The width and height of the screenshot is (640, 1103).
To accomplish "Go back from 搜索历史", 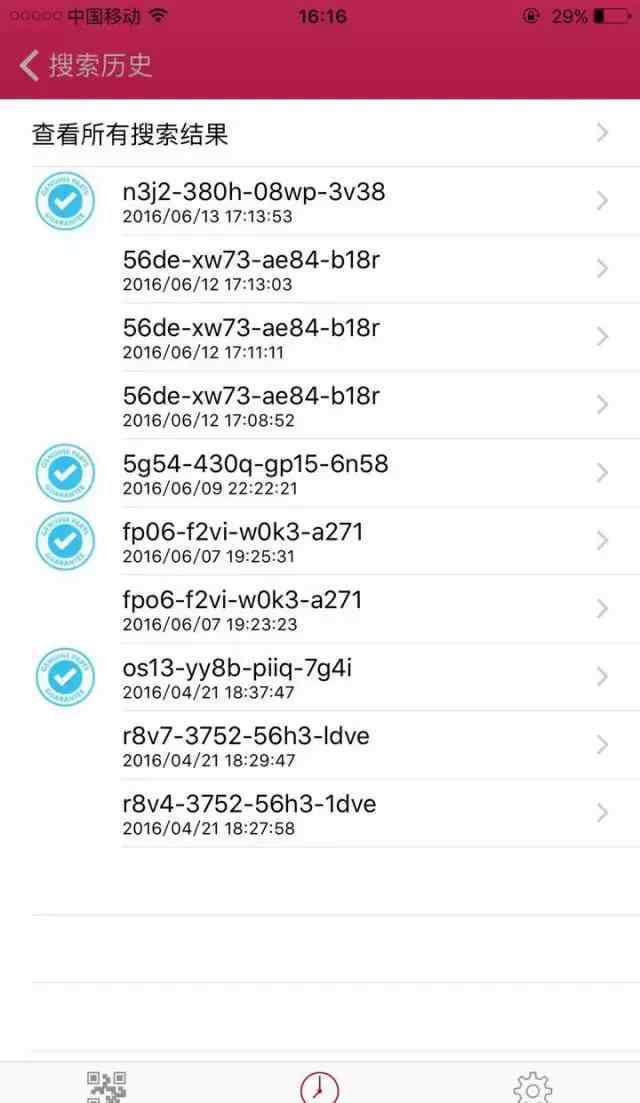I will coord(86,65).
